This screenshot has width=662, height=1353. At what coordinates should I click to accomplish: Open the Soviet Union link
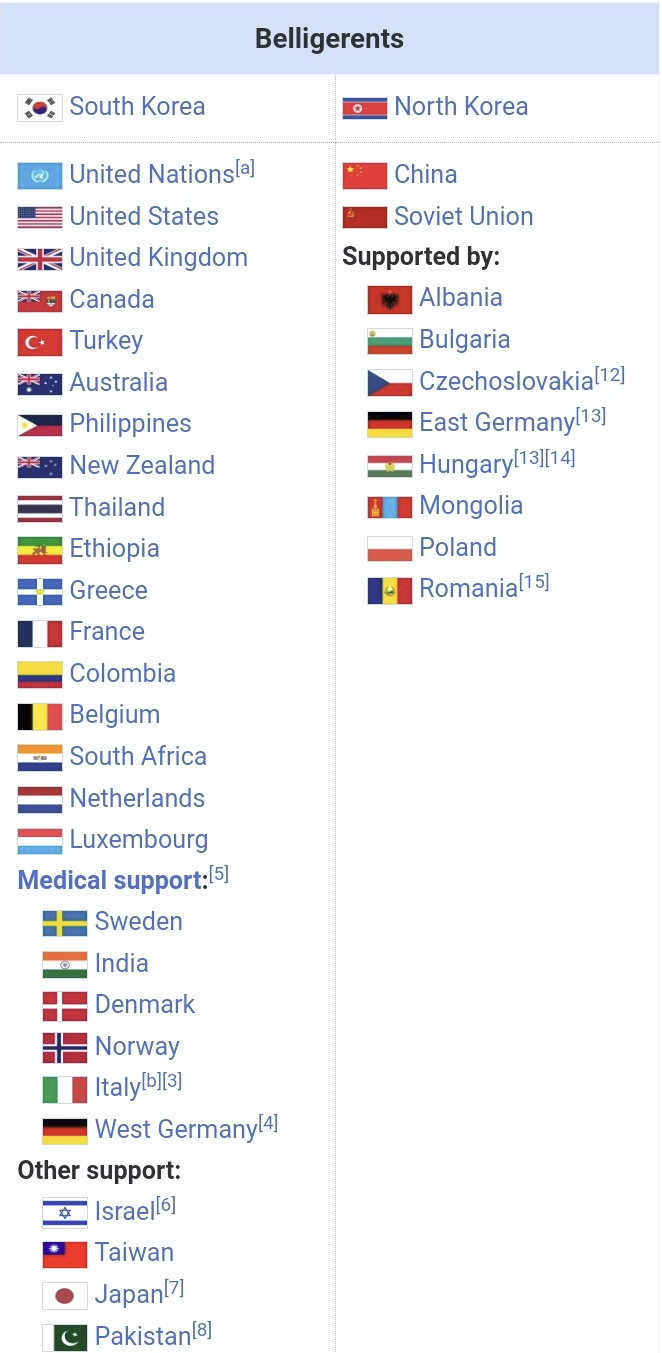[x=464, y=217]
